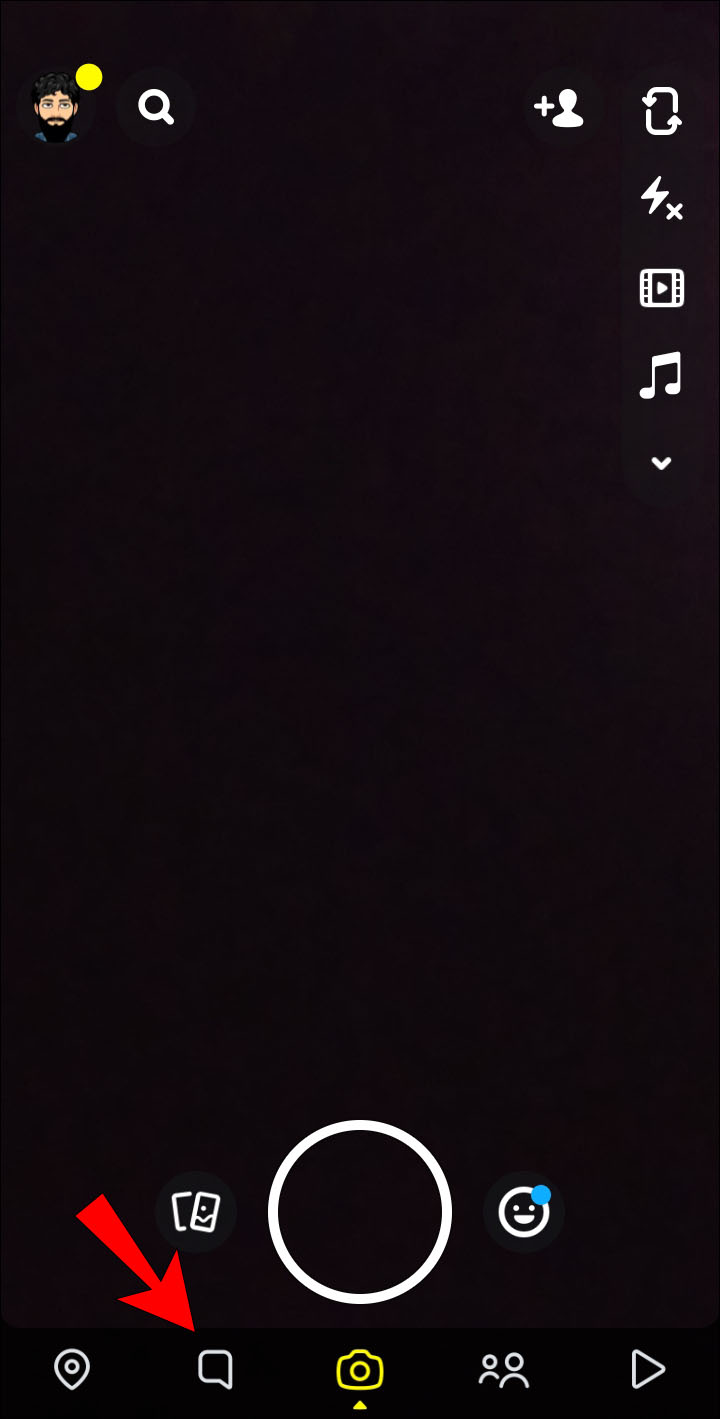The image size is (720, 1419).
Task: Switch to the Chat tab
Action: pos(215,1368)
